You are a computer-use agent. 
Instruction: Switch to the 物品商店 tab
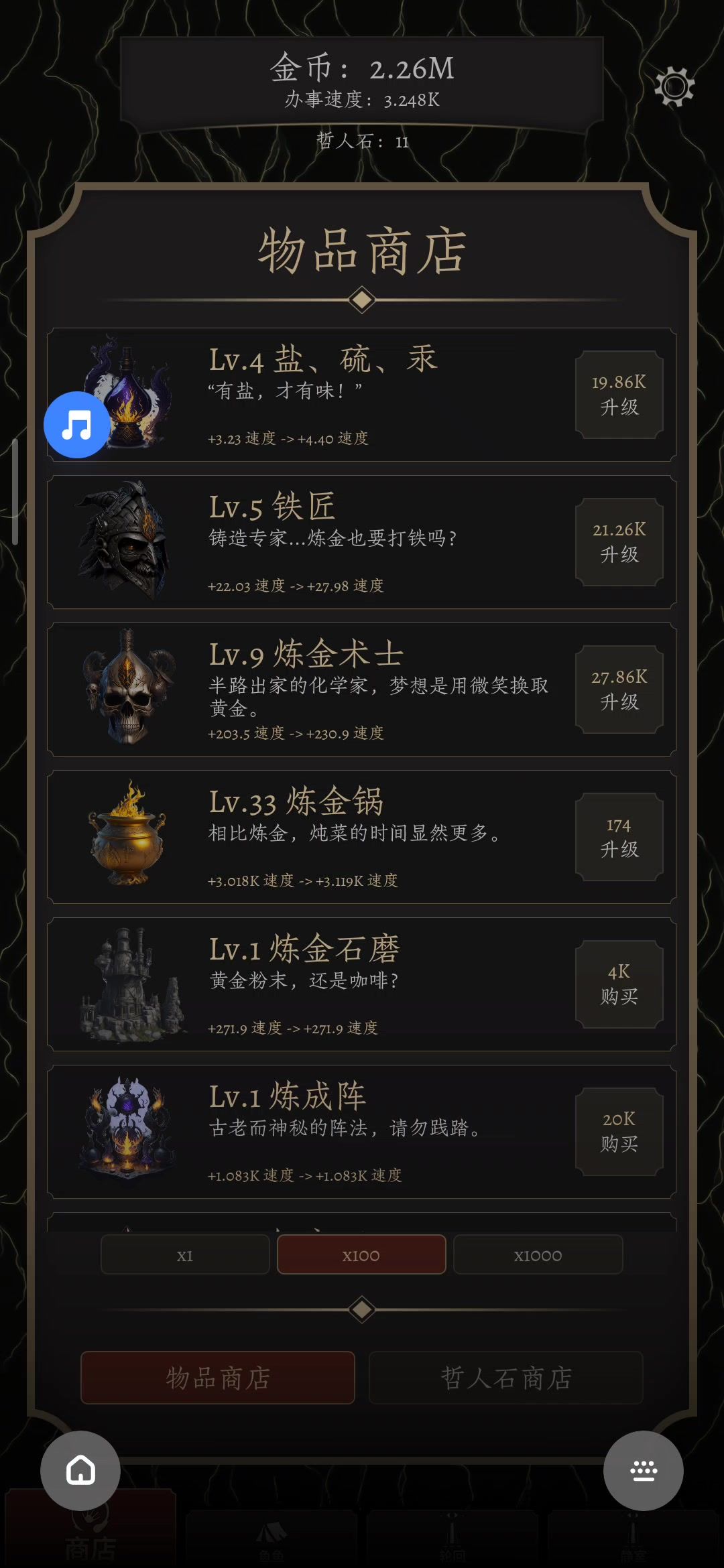218,1378
